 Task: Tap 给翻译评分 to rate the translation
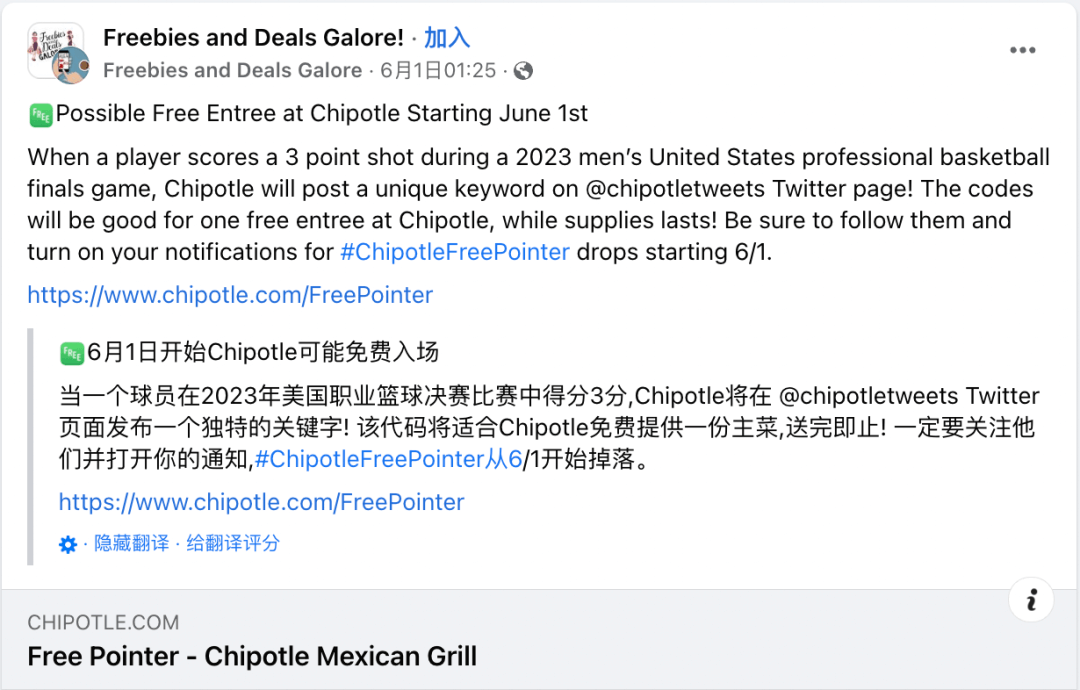point(233,543)
